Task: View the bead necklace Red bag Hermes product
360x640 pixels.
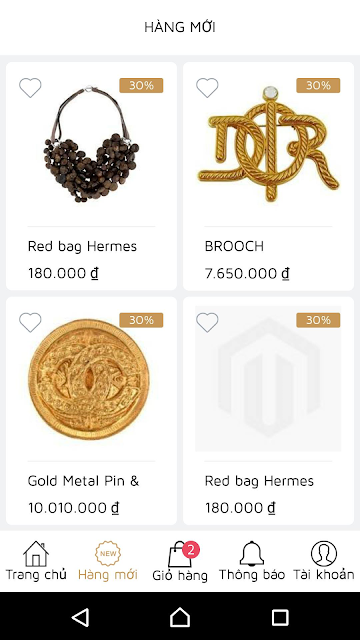Action: coord(91,176)
